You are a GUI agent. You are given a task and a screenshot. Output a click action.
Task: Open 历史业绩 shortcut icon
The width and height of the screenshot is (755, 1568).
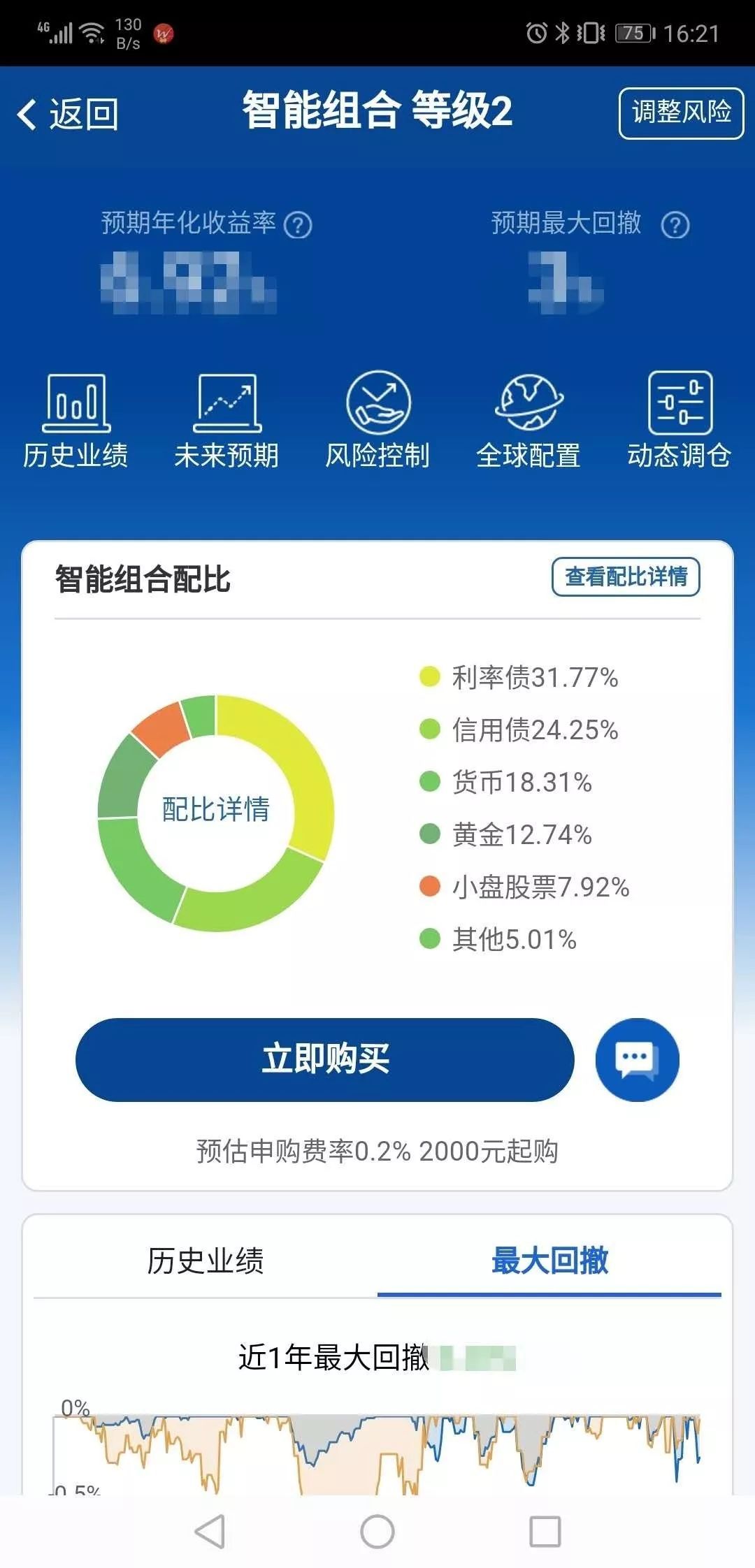coord(75,420)
